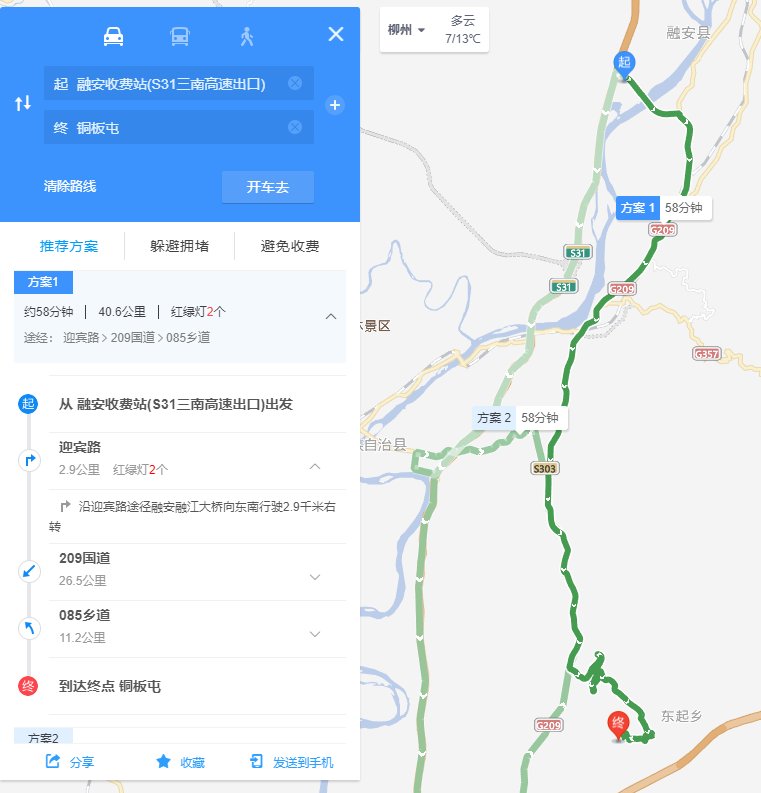Clear the start point field
Viewport: 761px width, 793px height.
295,84
